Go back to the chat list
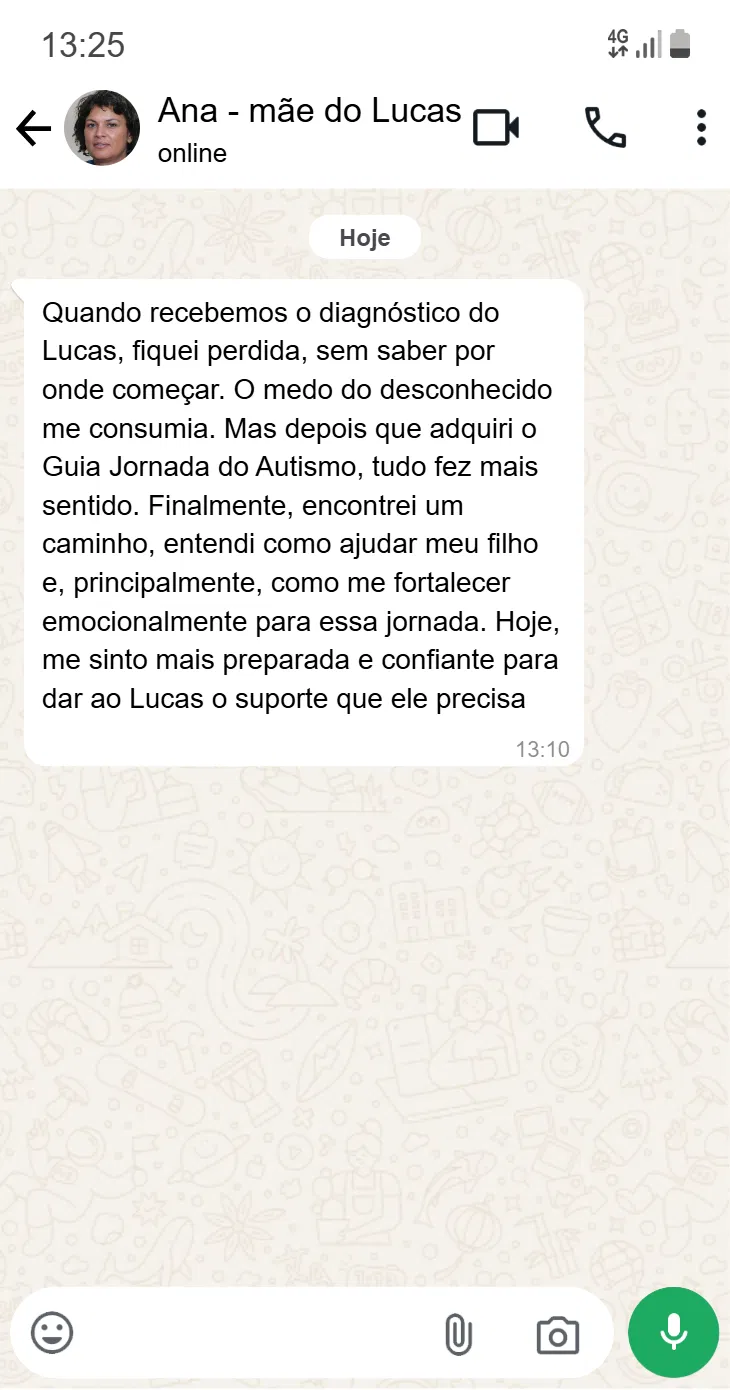 pos(33,129)
